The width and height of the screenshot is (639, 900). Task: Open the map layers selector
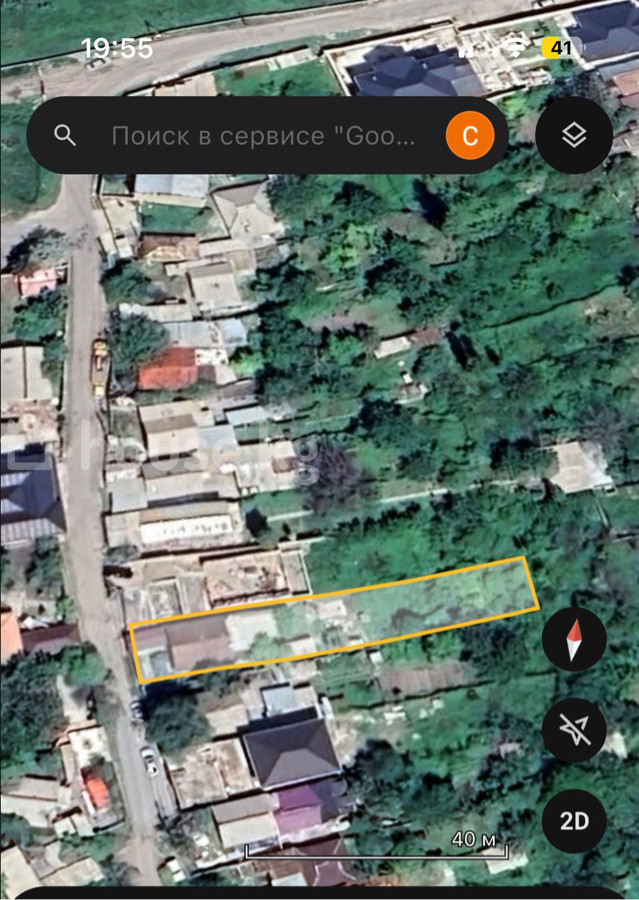[574, 136]
